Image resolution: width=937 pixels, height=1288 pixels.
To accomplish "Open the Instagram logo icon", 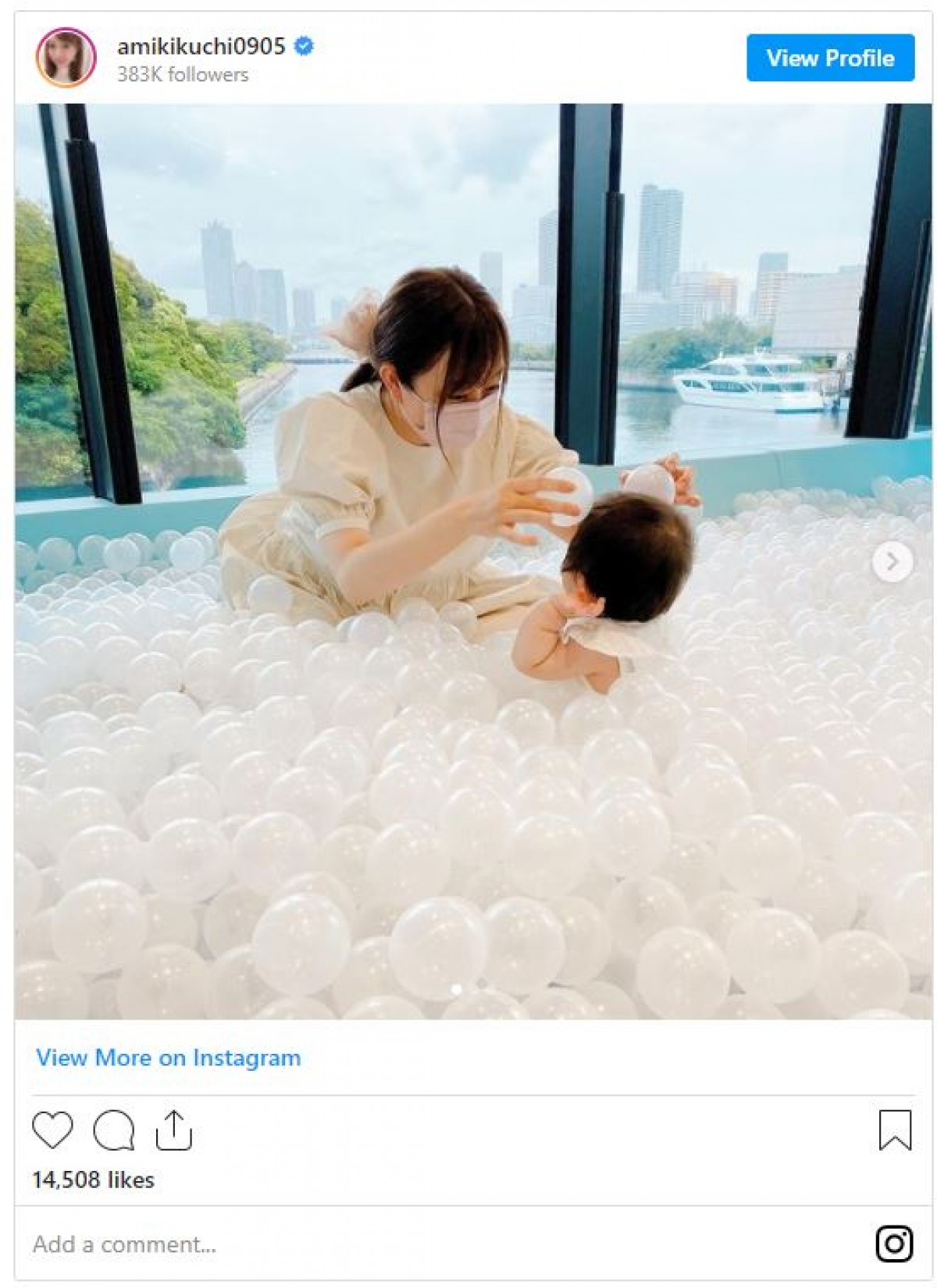I will click(894, 1244).
